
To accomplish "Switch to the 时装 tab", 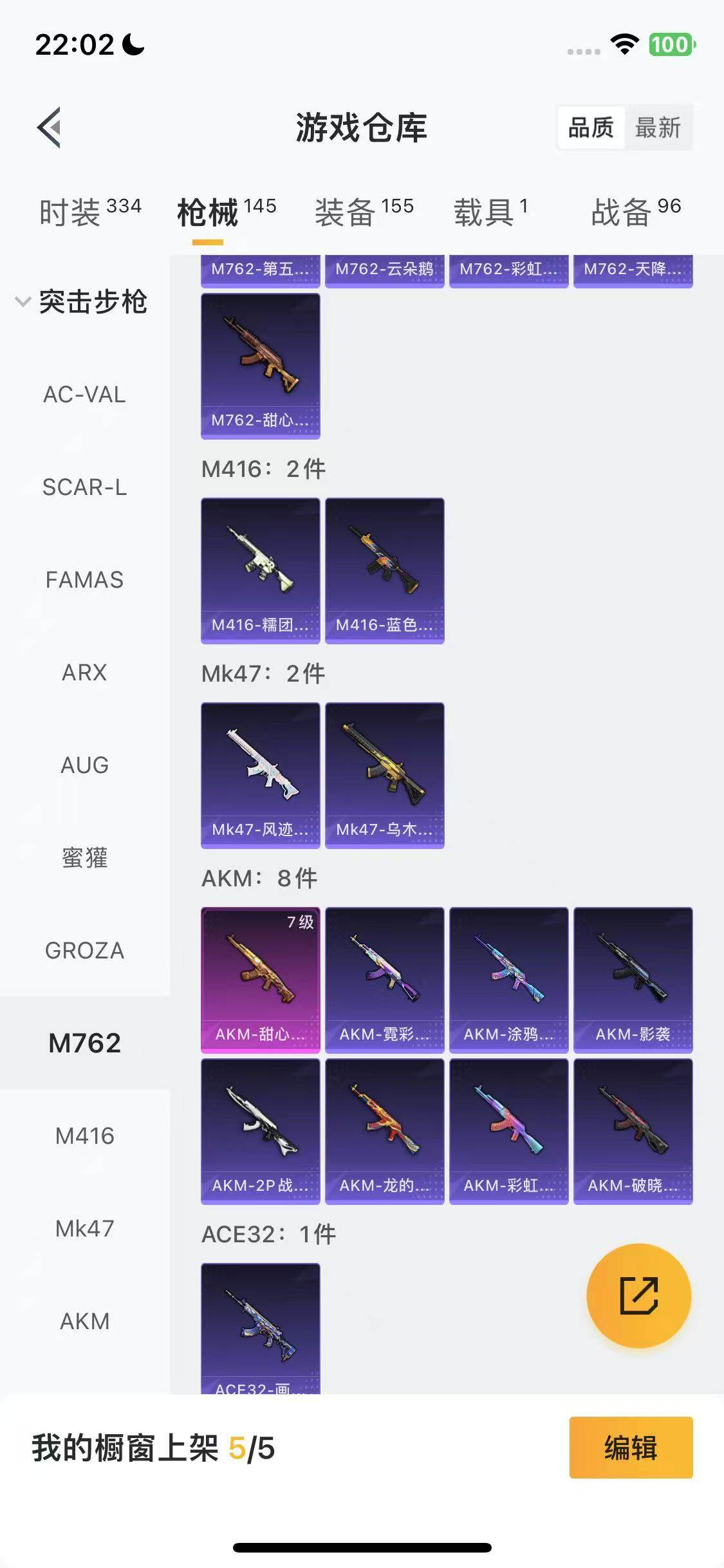I will point(89,212).
